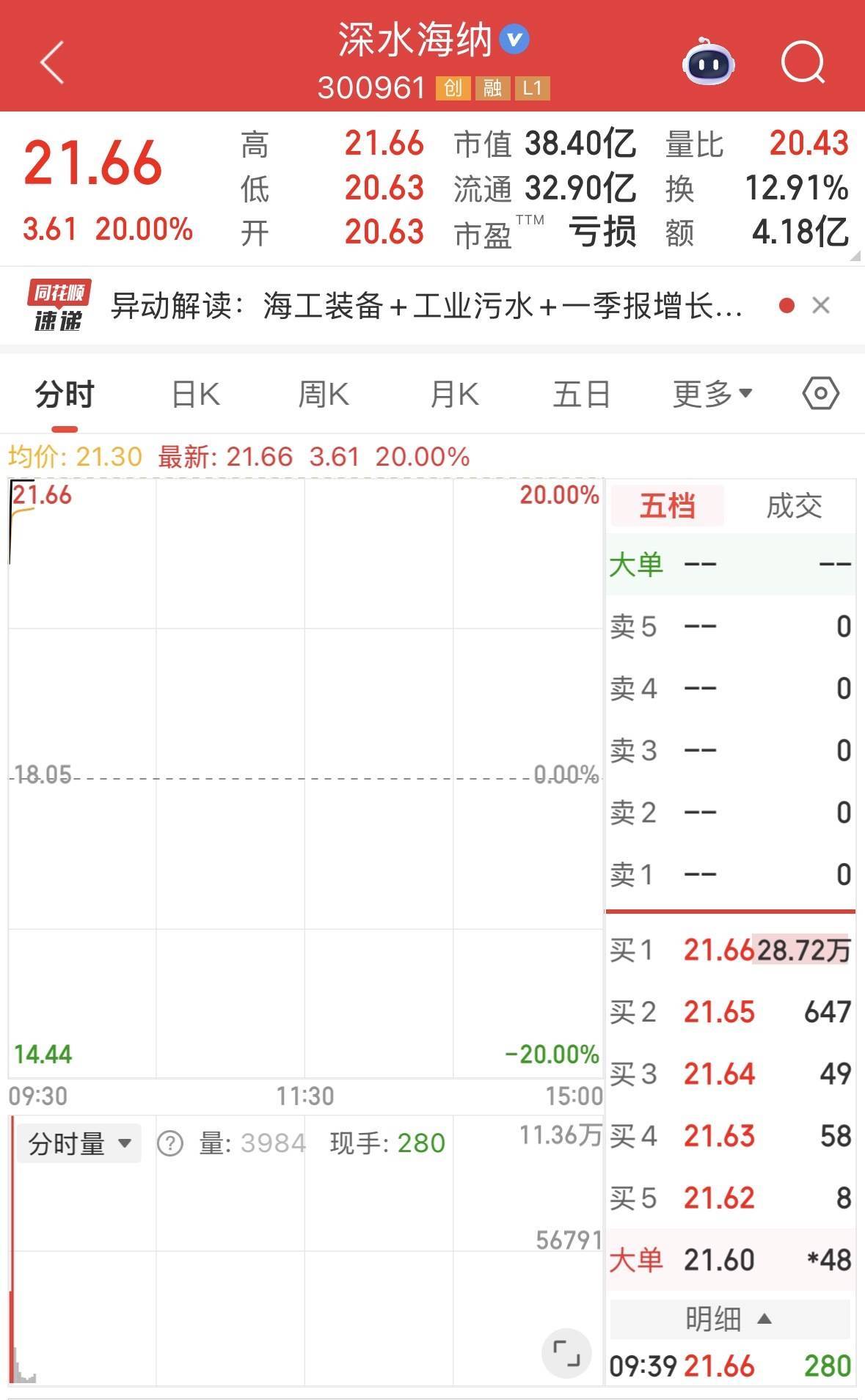Switch to the 周K chart tab
Viewport: 865px width, 1400px height.
[324, 395]
